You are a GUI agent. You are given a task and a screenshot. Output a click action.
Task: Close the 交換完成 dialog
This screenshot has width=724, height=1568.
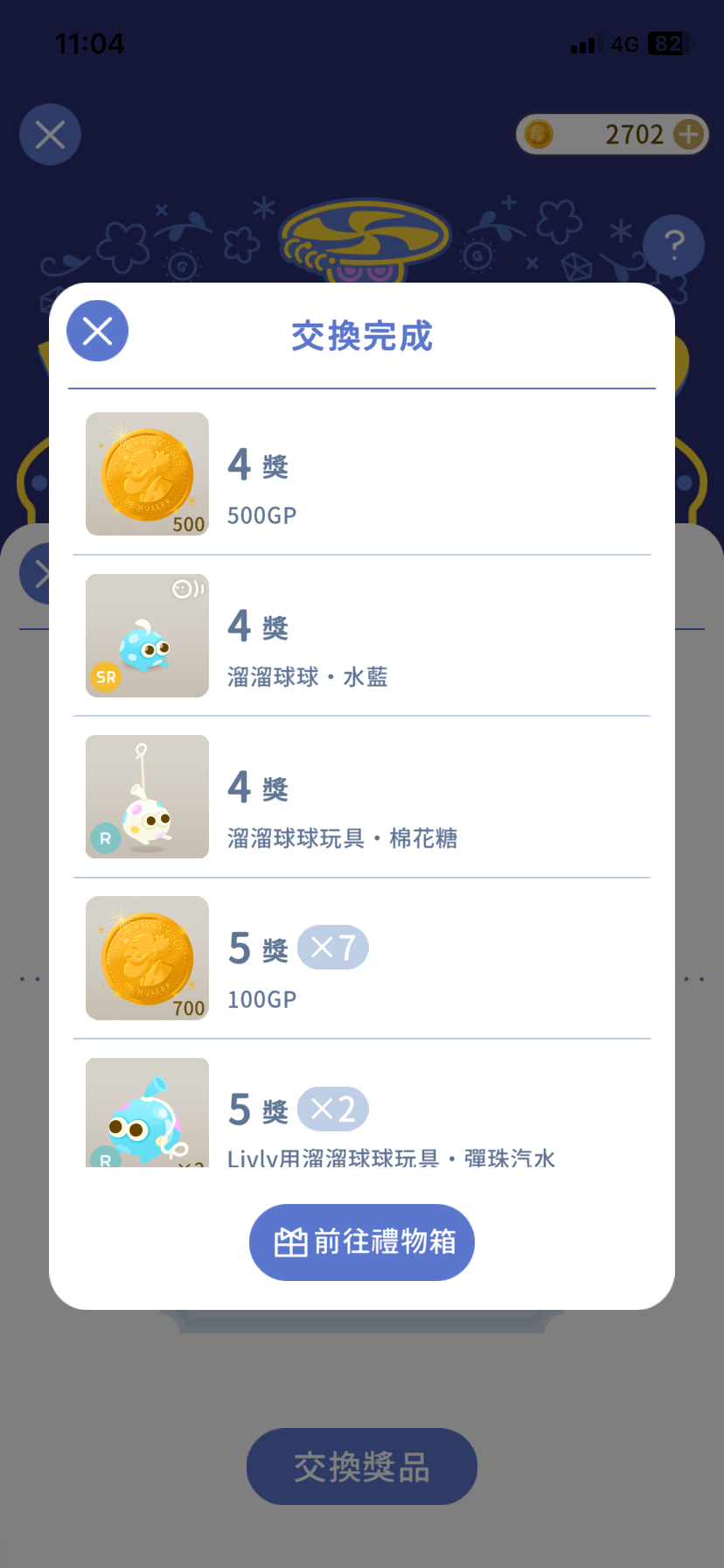[x=97, y=331]
